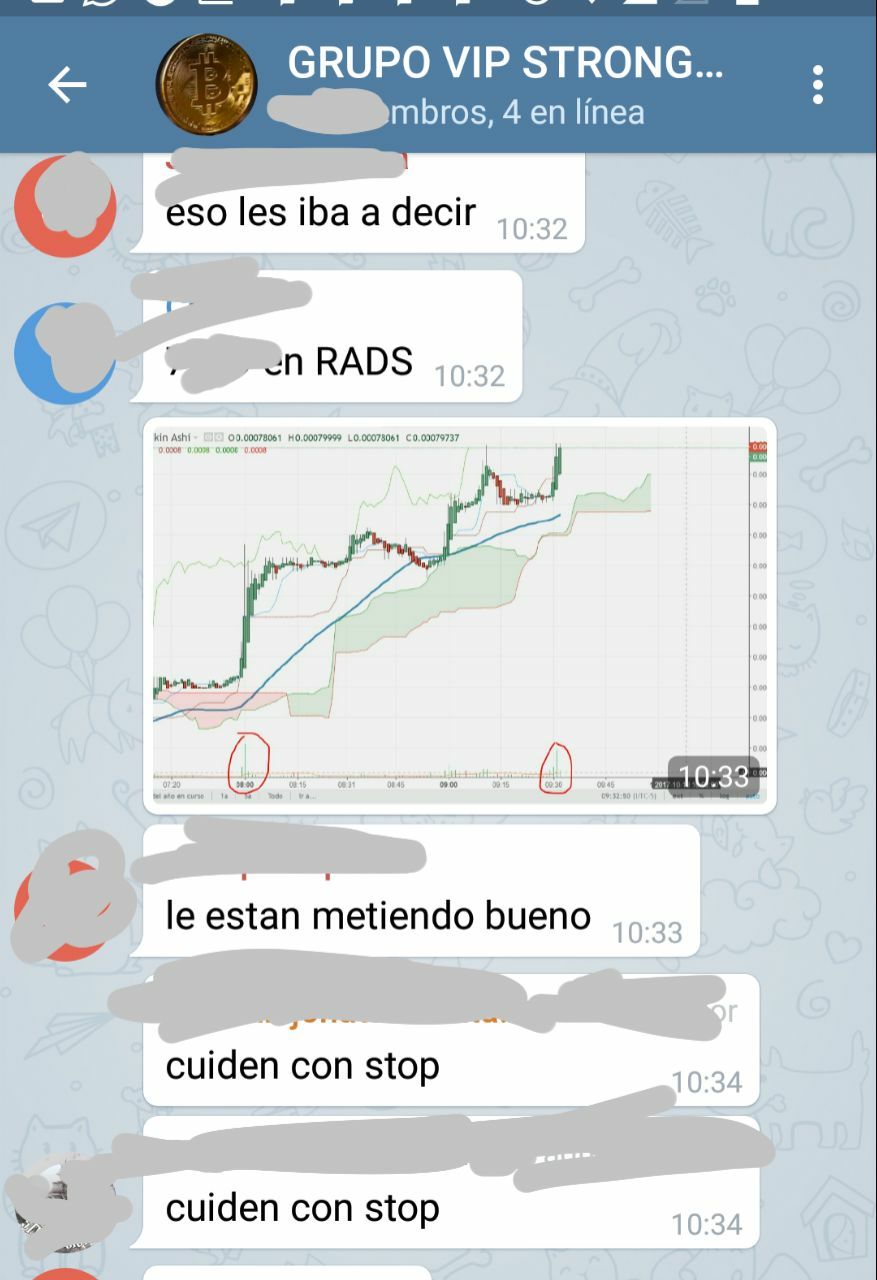Open GRUPO VIP STRONG group info
The image size is (877, 1280).
pyautogui.click(x=504, y=66)
